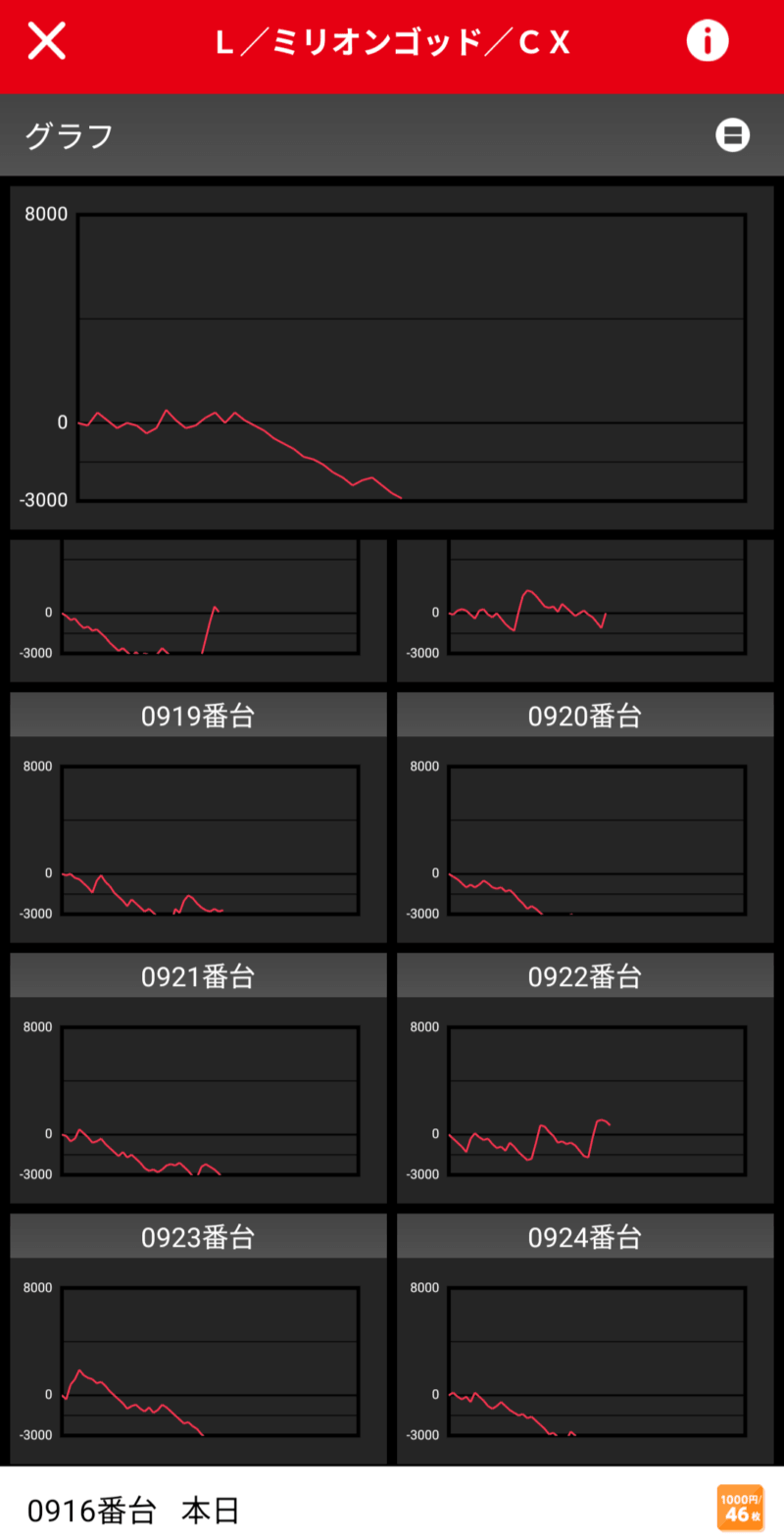View machine 0924番台 graph
Image resolution: width=784 pixels, height=1538 pixels.
pyautogui.click(x=585, y=1339)
